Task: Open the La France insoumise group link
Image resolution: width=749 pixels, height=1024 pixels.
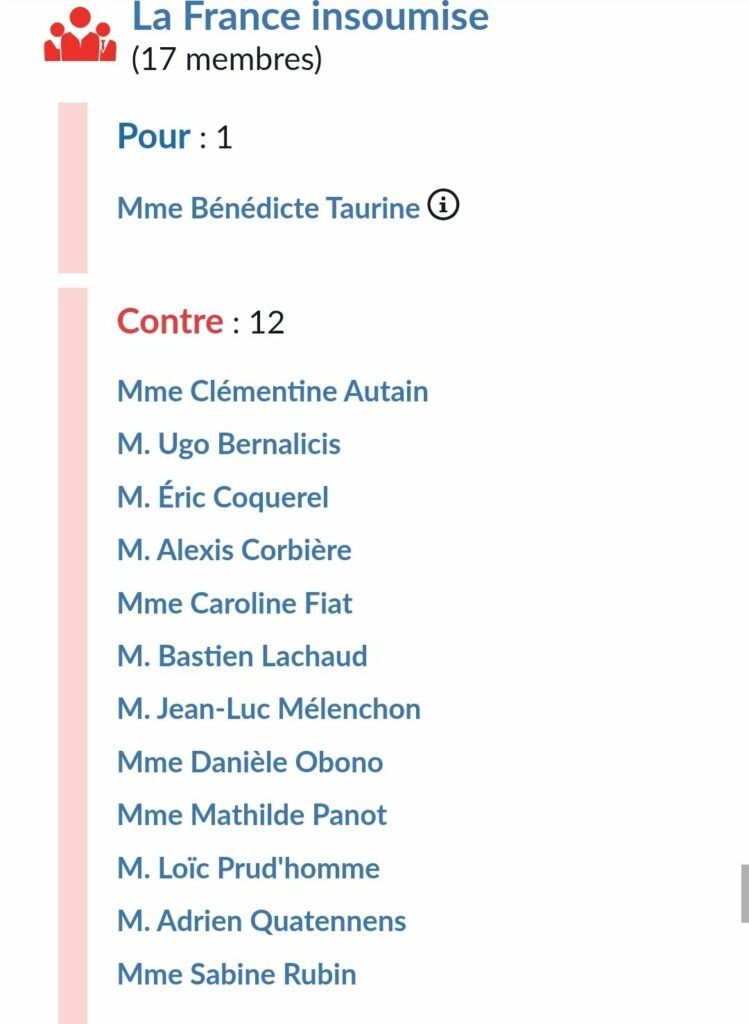Action: tap(310, 17)
